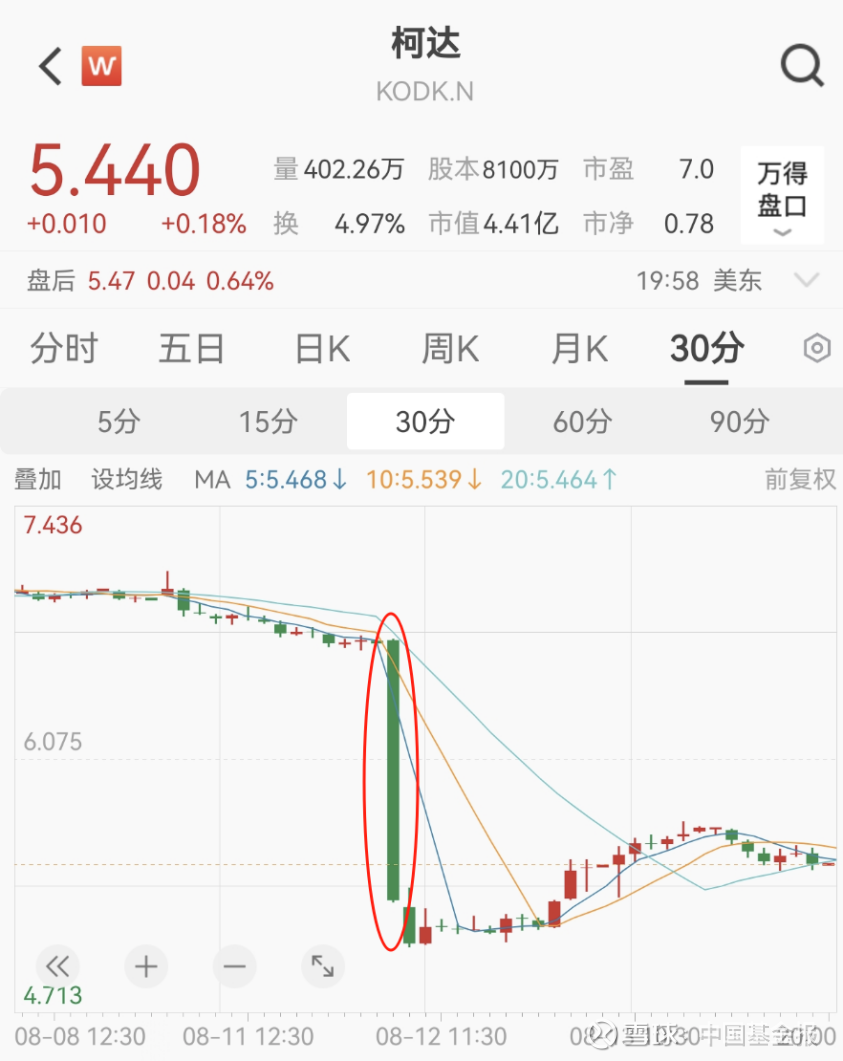Open 设均线 moving average settings
This screenshot has width=843, height=1061.
pyautogui.click(x=127, y=480)
